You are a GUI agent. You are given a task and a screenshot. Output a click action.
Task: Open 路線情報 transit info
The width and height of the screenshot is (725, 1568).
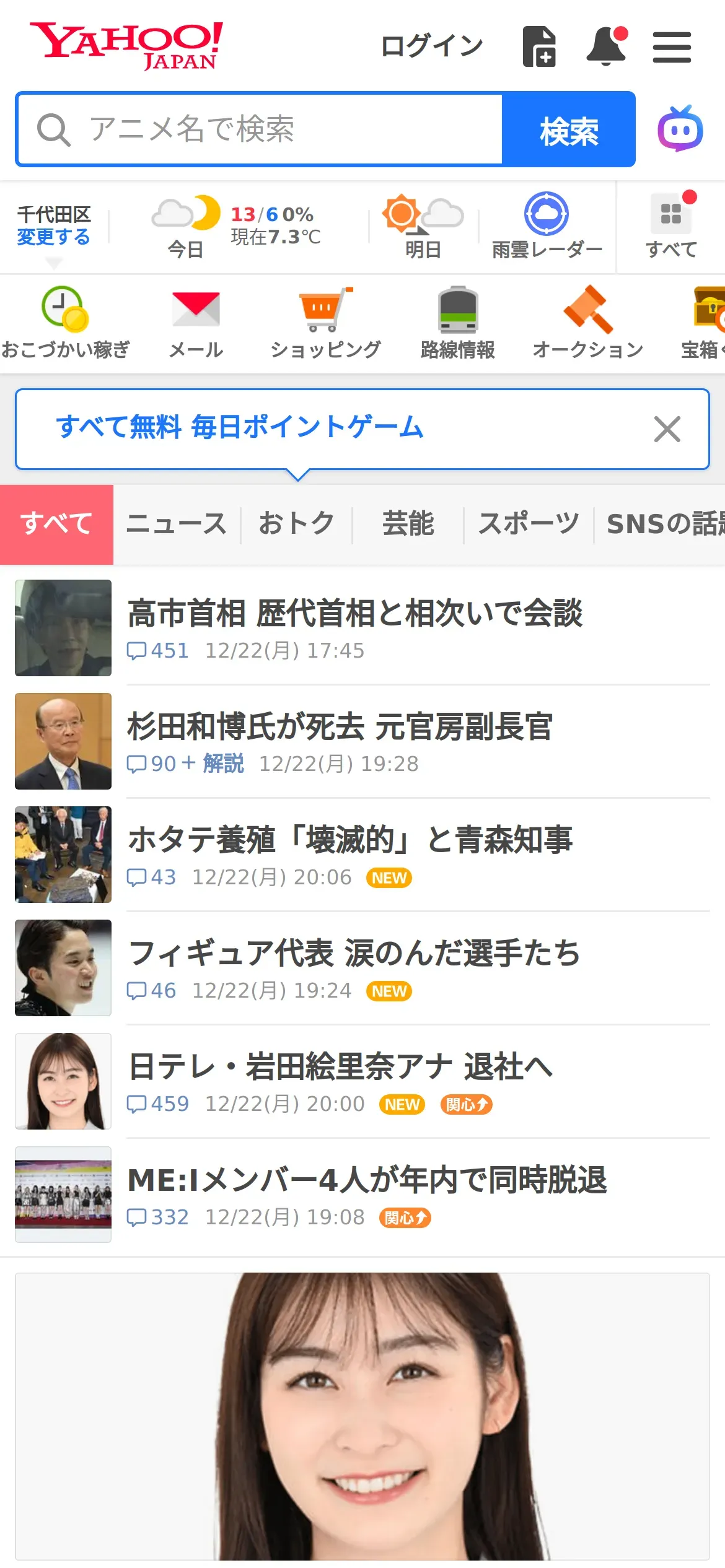pyautogui.click(x=457, y=323)
